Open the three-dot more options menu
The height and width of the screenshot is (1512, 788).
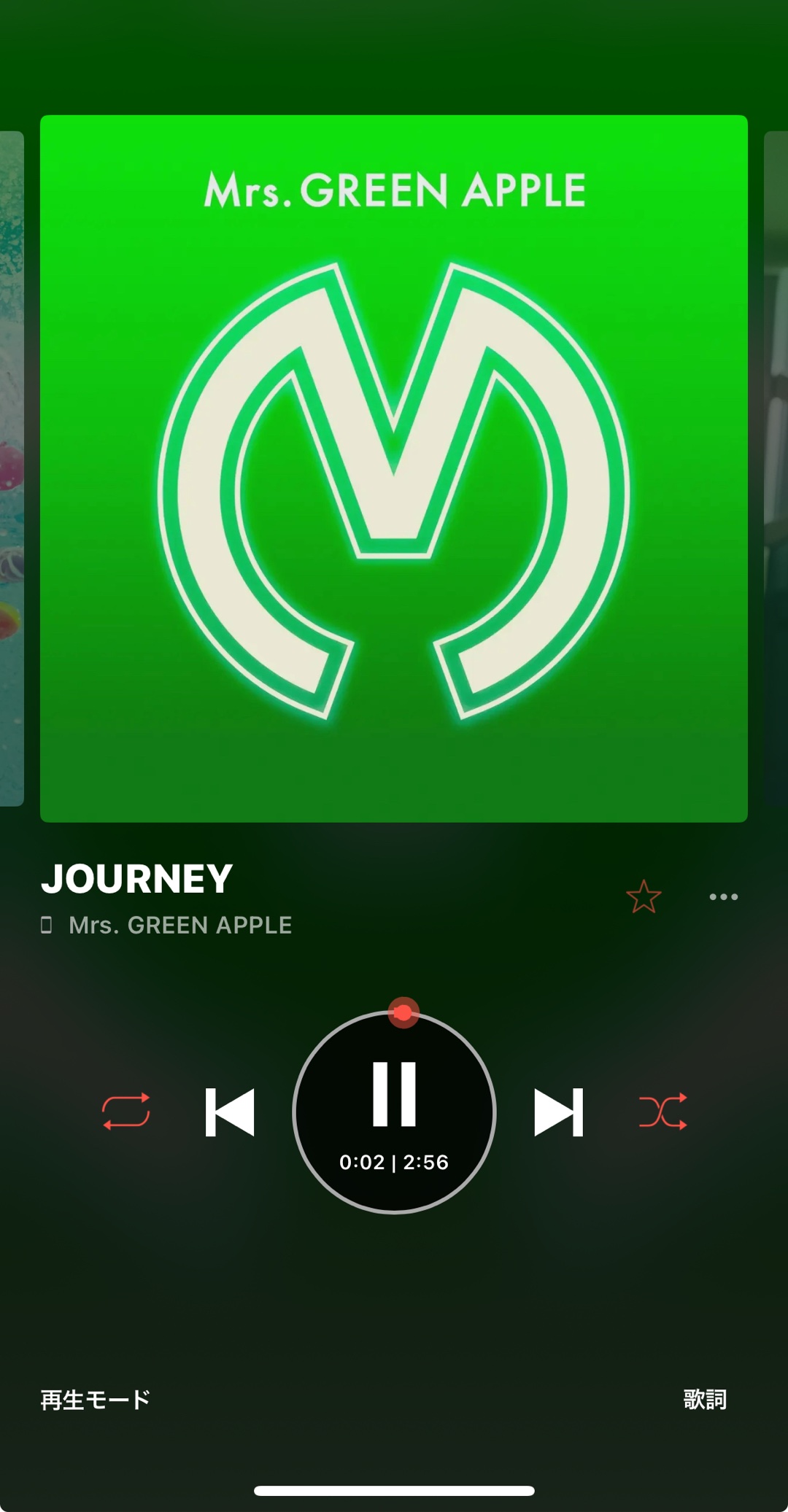click(x=723, y=897)
